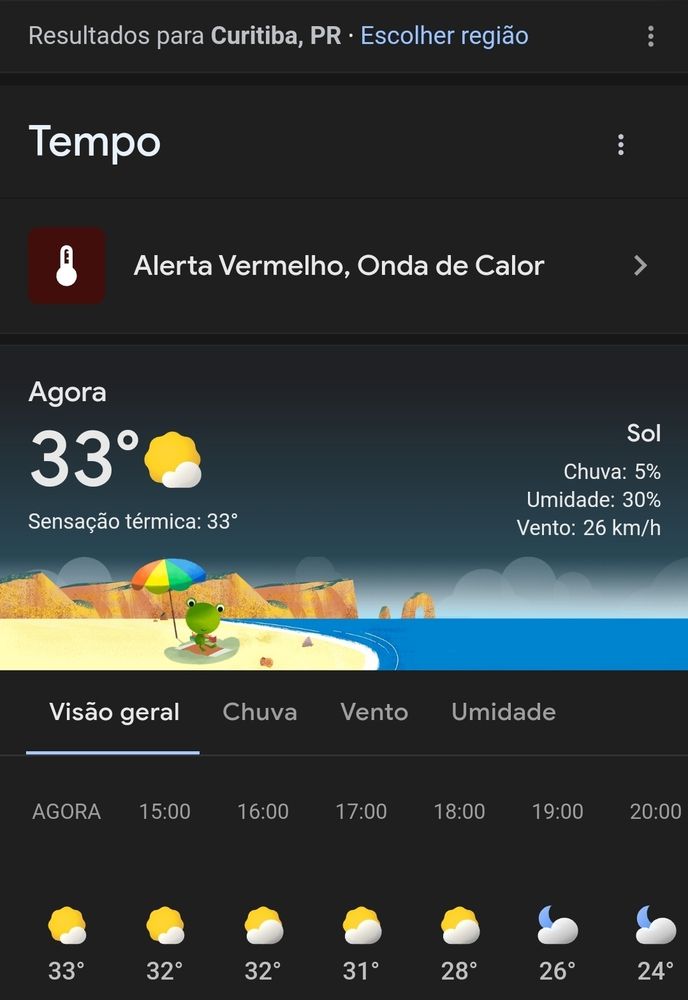Viewport: 688px width, 1000px height.
Task: Show the Umidade tab
Action: tap(503, 712)
